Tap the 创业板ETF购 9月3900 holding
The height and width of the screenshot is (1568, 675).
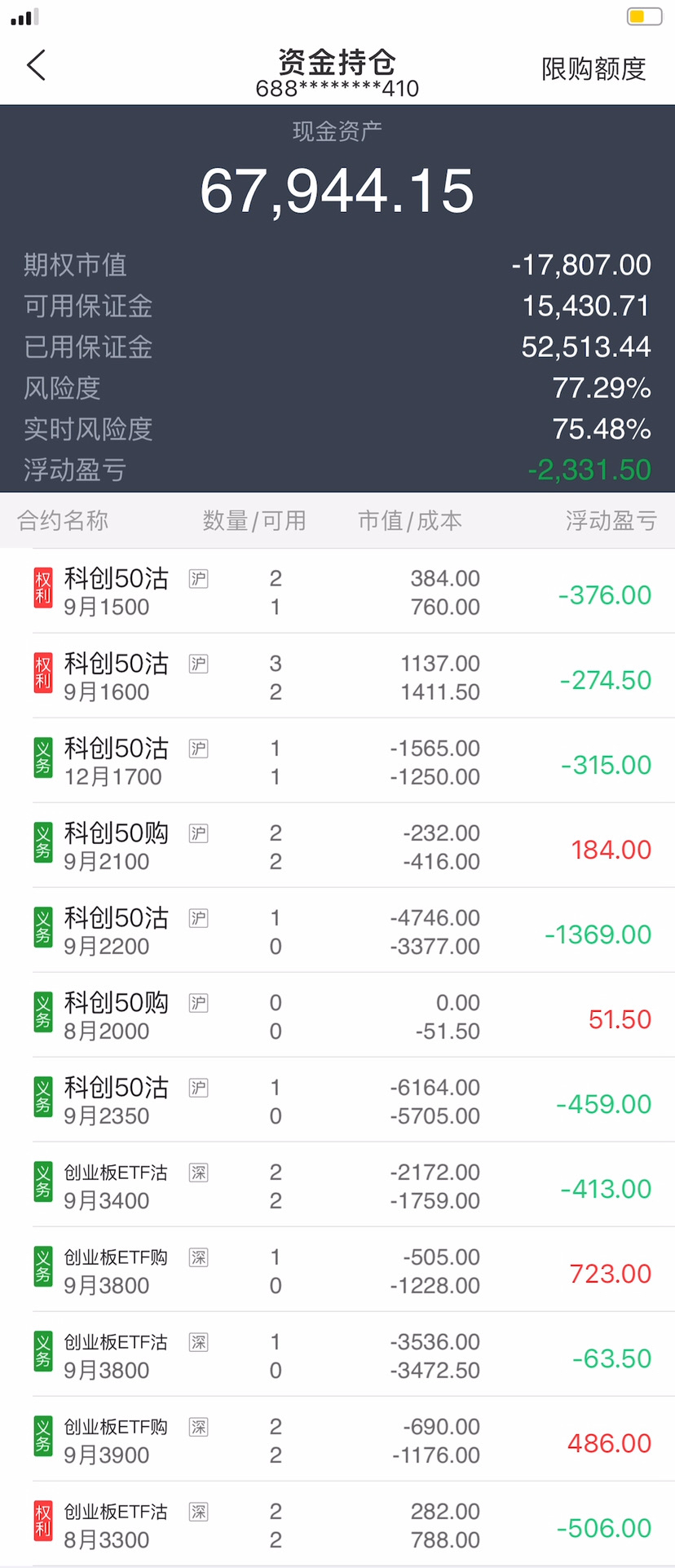(337, 1439)
